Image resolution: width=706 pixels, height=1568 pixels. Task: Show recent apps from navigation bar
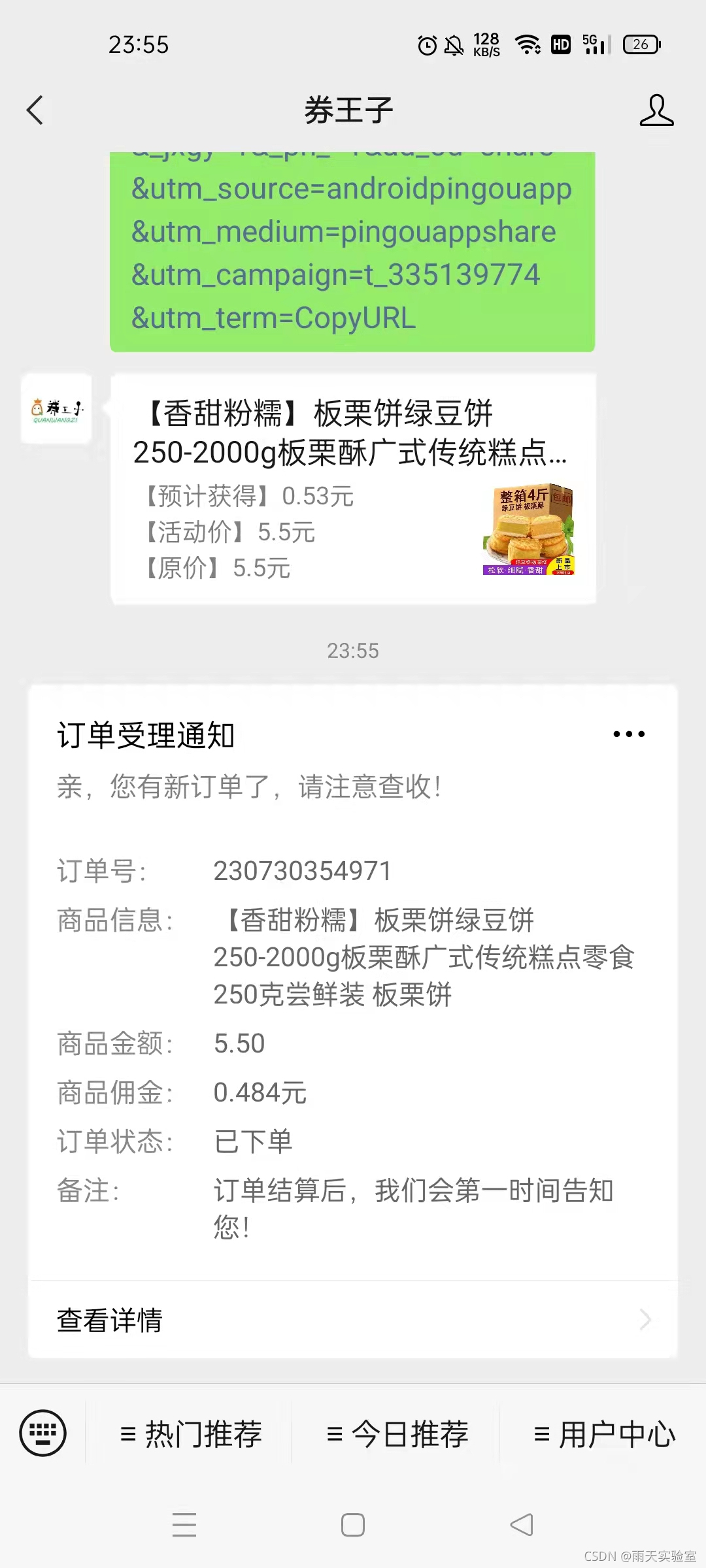tap(184, 1525)
